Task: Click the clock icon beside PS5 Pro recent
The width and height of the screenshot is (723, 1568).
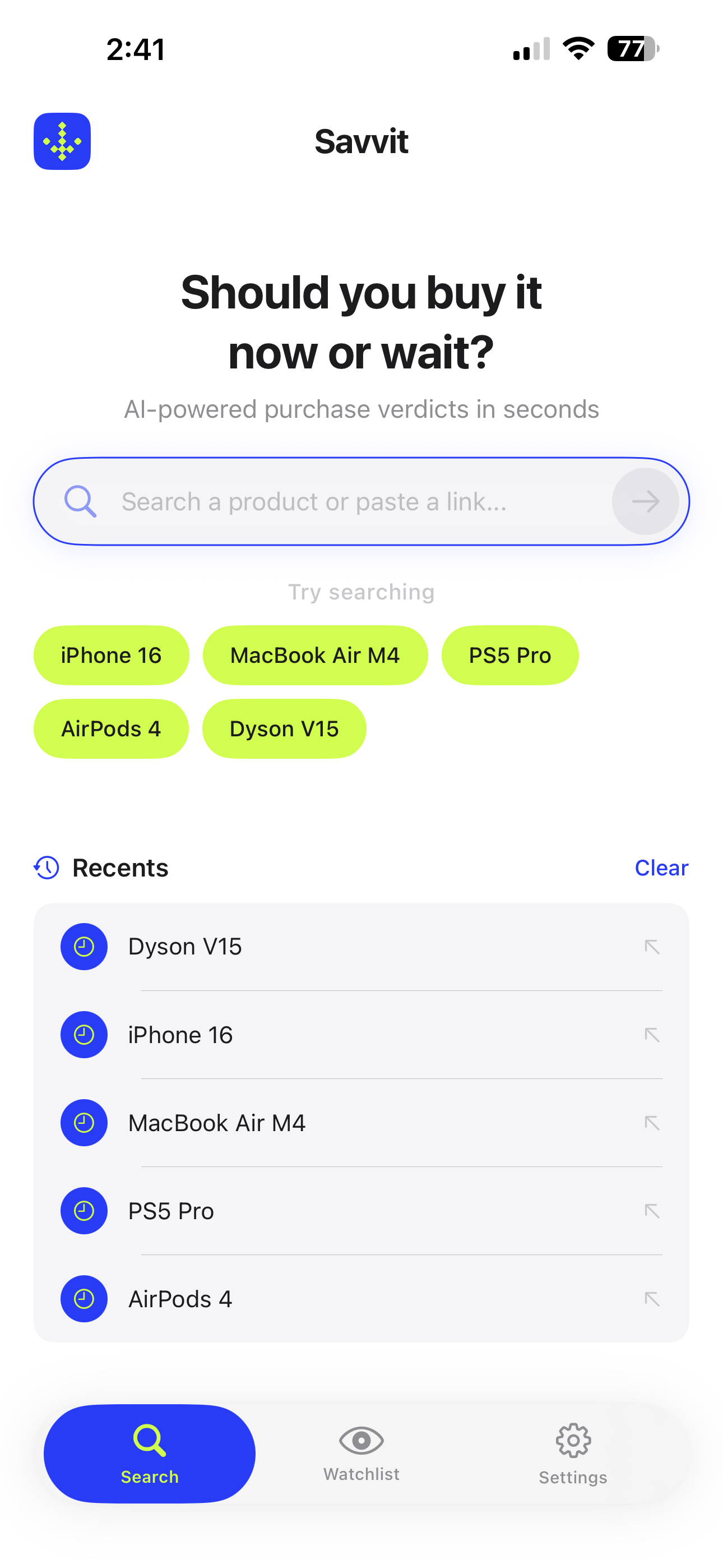Action: (84, 1211)
